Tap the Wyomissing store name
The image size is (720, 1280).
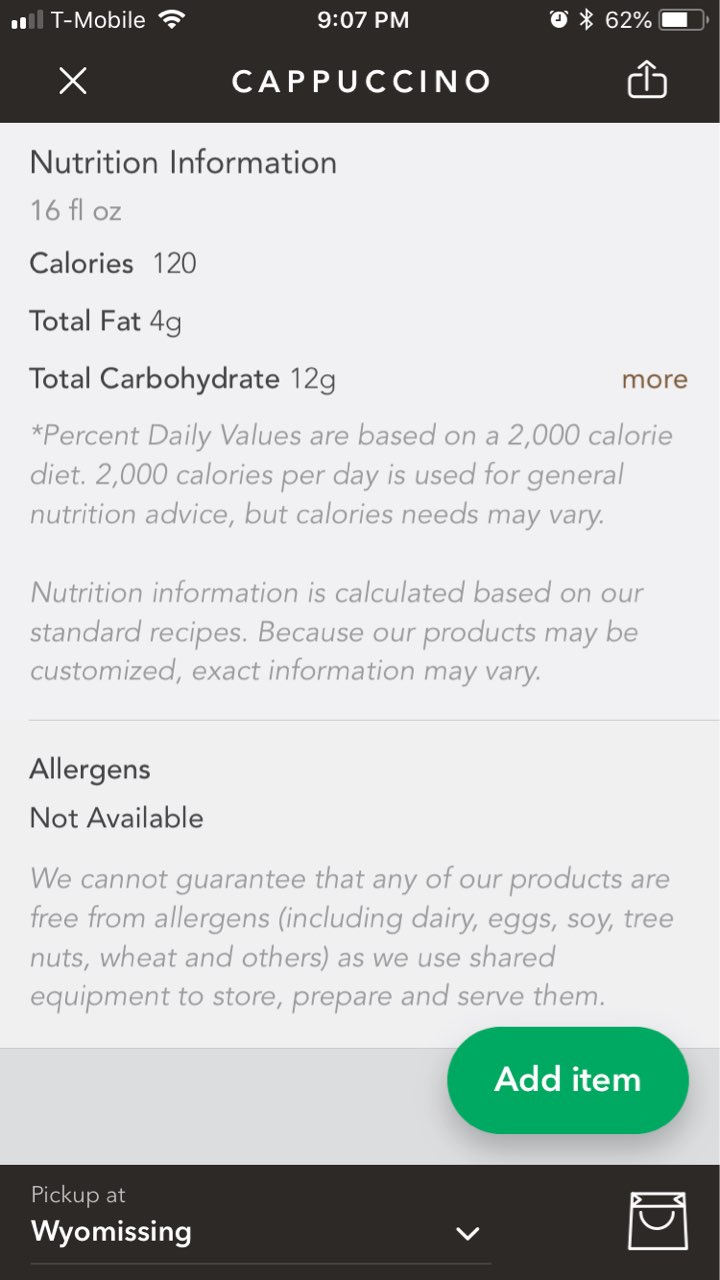[111, 1232]
